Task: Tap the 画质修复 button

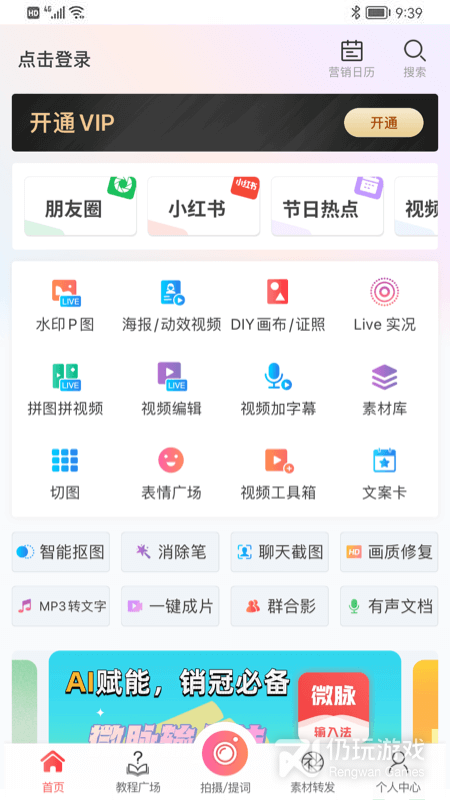Action: 389,552
